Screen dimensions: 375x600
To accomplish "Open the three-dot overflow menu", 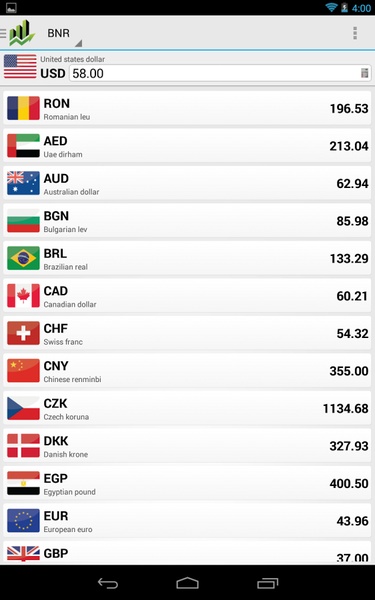I will click(355, 33).
